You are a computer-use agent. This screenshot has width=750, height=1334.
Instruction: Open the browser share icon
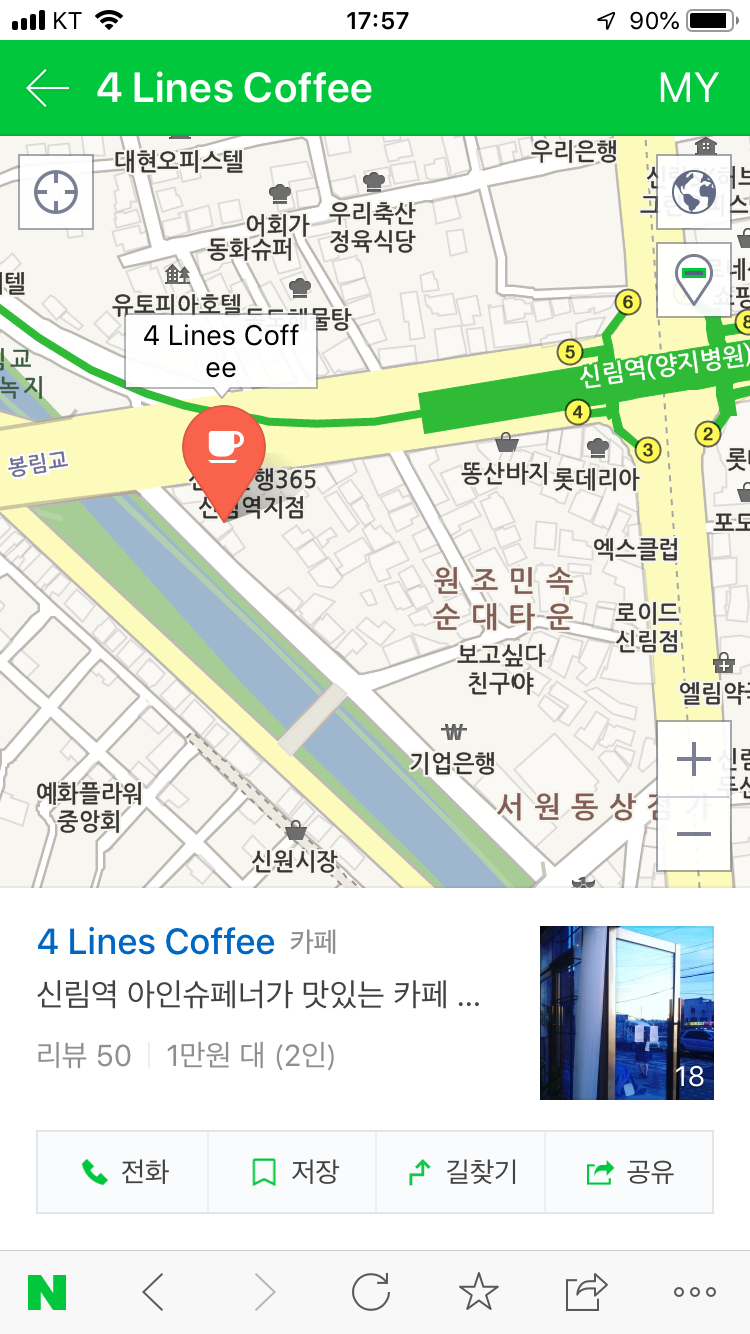pos(586,1292)
